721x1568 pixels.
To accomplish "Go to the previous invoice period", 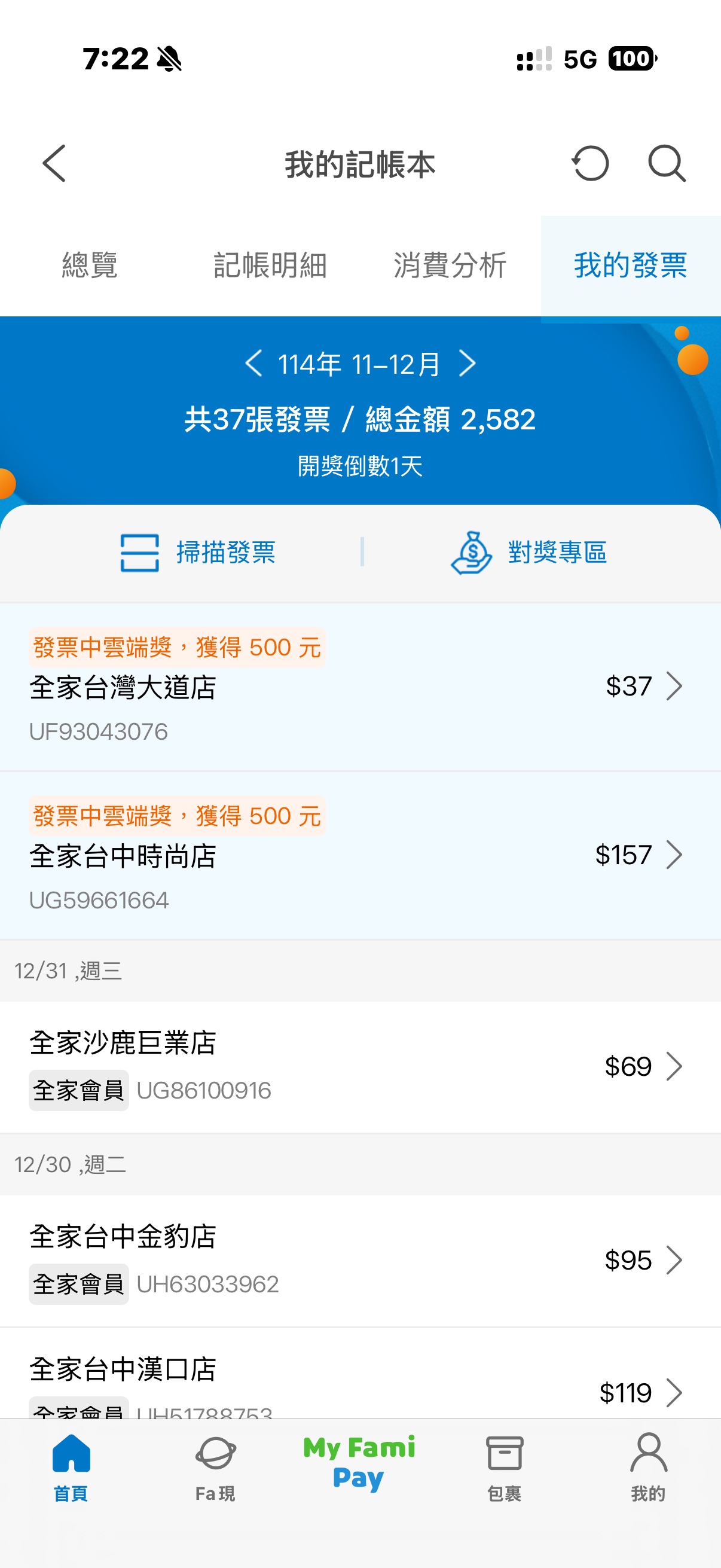I will pyautogui.click(x=253, y=364).
